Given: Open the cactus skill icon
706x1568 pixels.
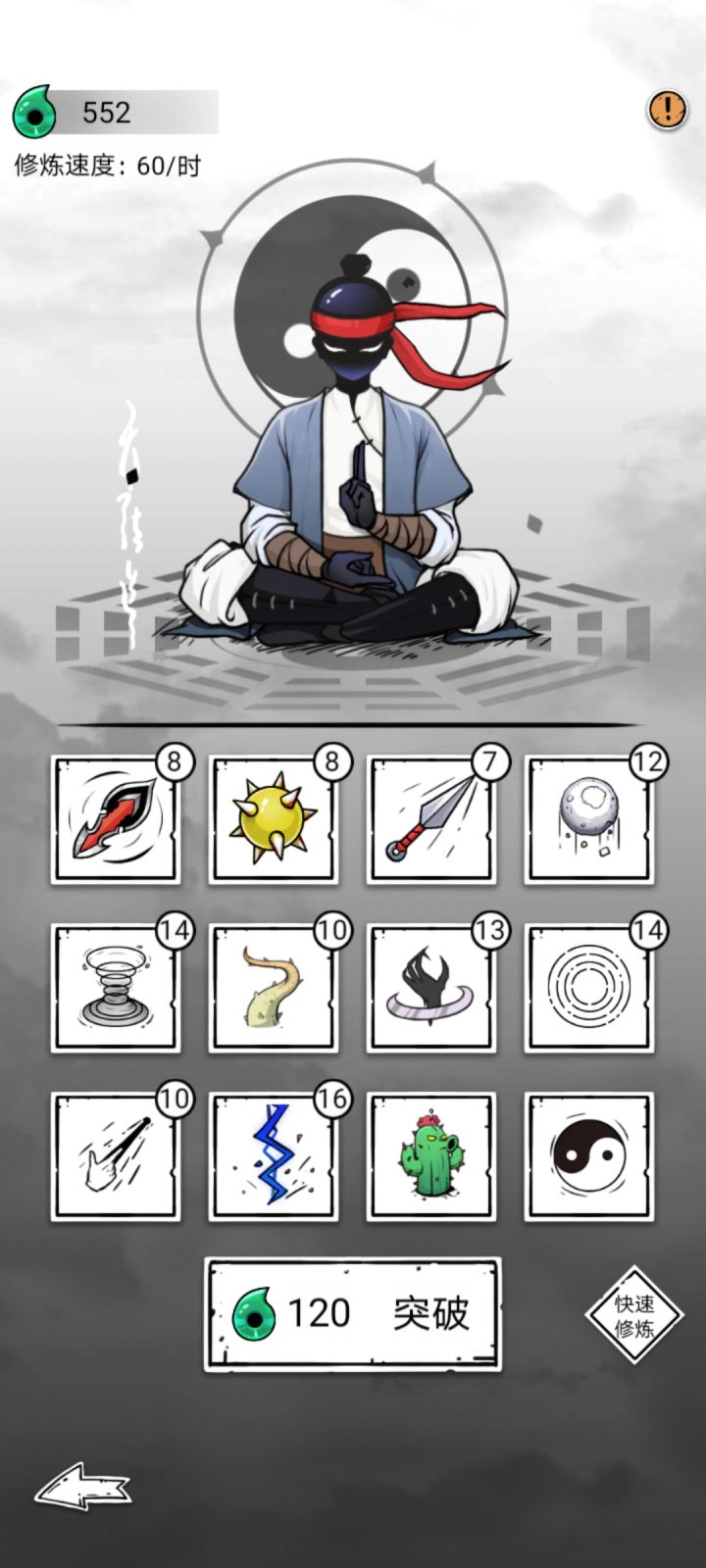Looking at the screenshot, I should [432, 1154].
